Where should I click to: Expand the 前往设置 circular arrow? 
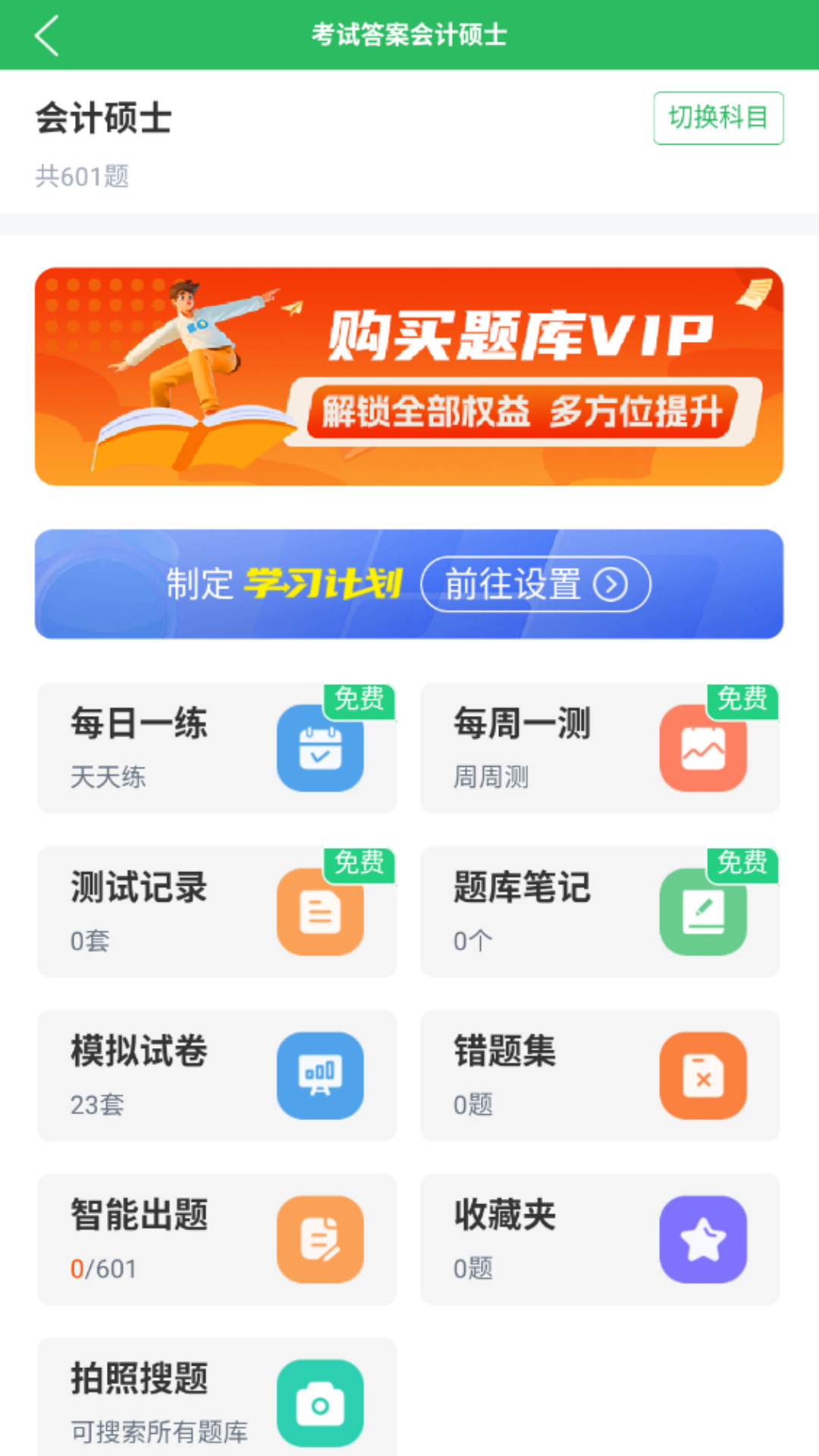[611, 585]
